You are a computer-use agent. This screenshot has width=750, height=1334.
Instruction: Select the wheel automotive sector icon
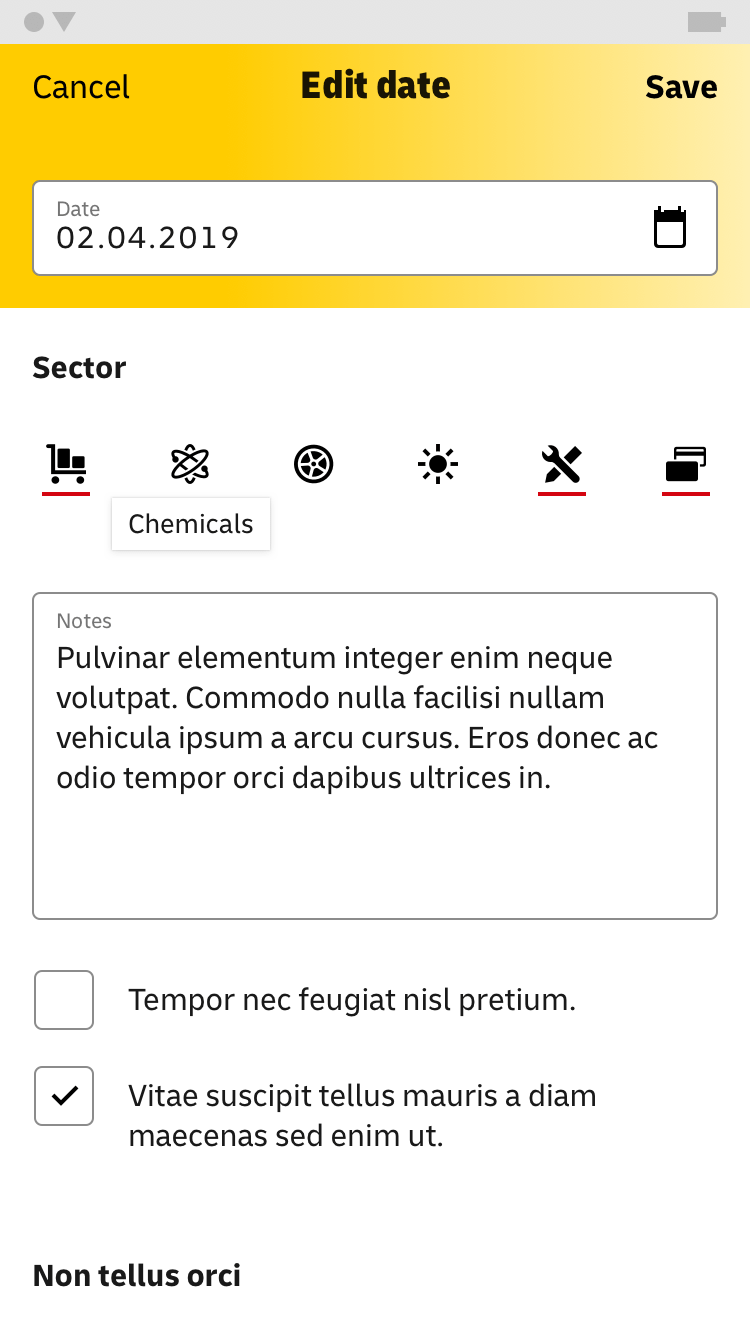pyautogui.click(x=314, y=464)
